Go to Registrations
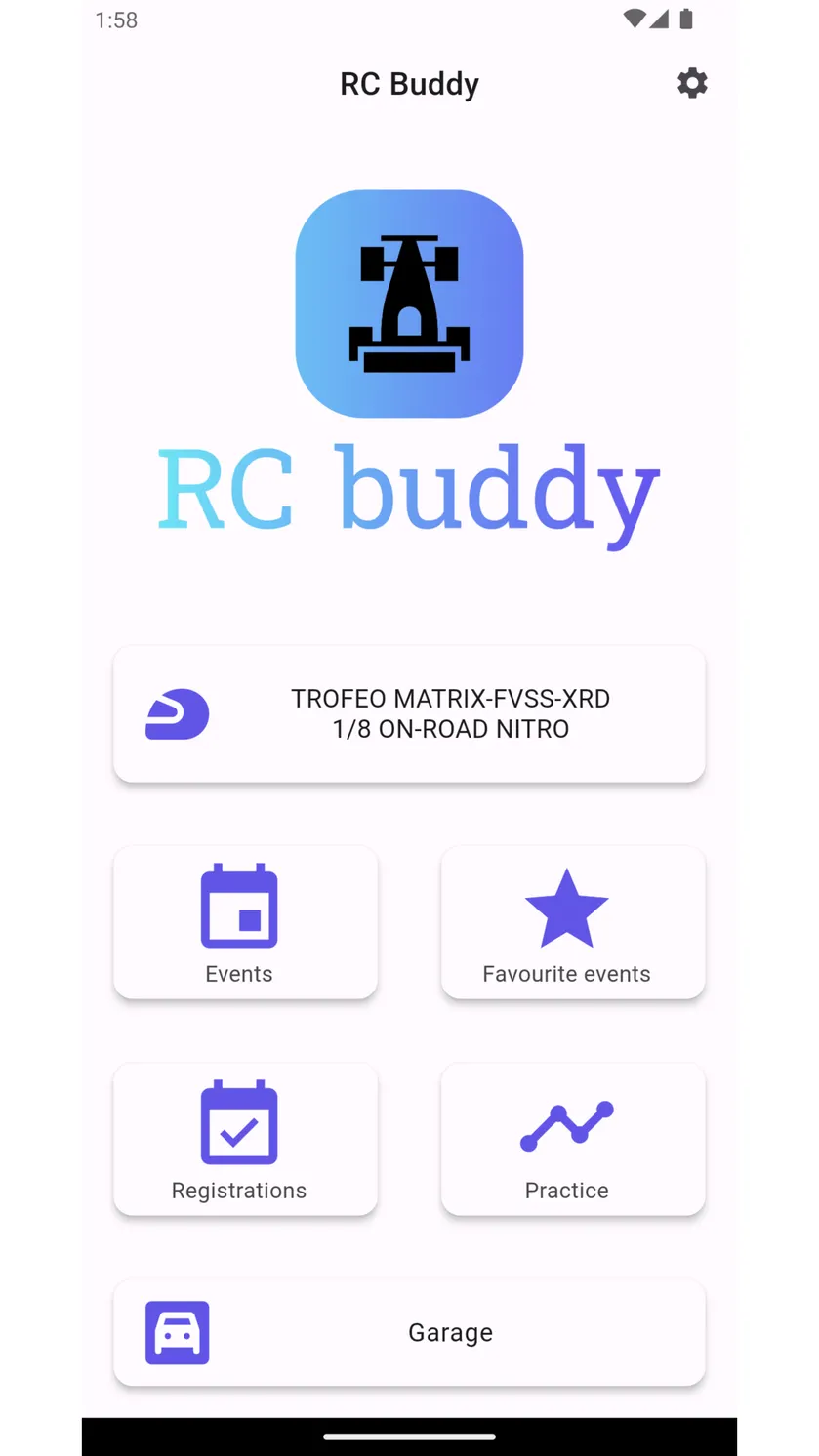 pyautogui.click(x=245, y=1139)
